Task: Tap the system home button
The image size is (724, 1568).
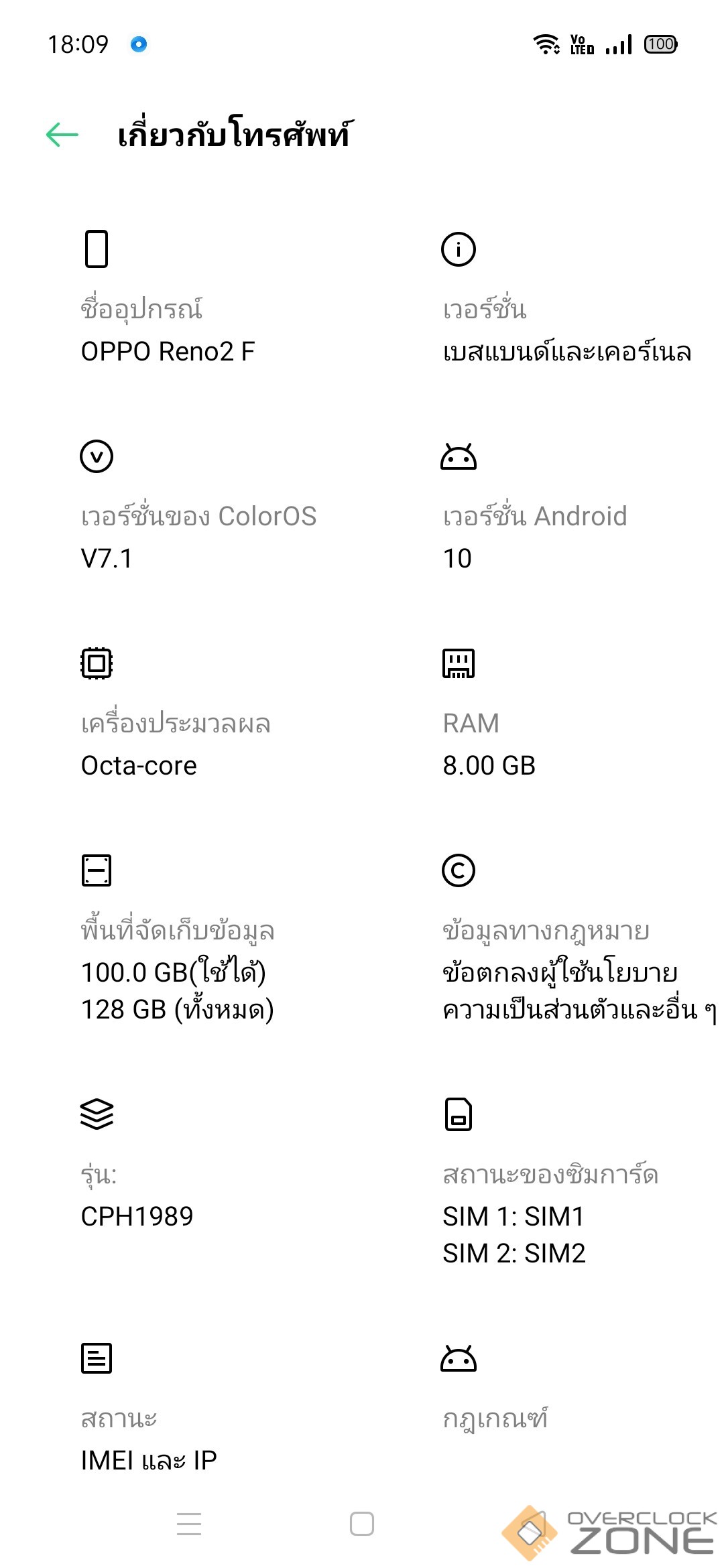Action: click(362, 1524)
